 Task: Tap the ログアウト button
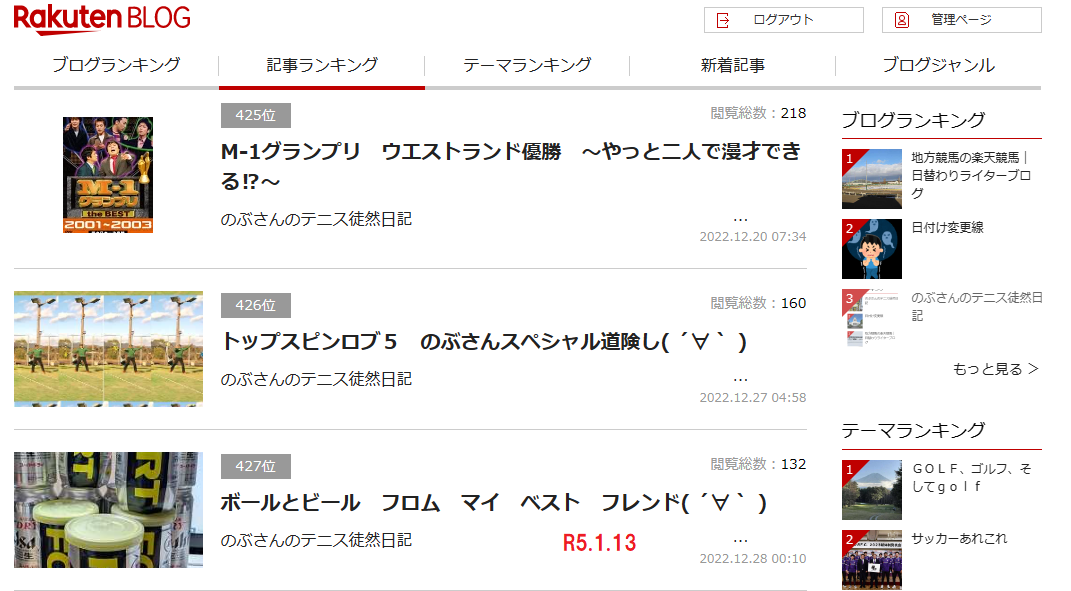click(x=783, y=20)
